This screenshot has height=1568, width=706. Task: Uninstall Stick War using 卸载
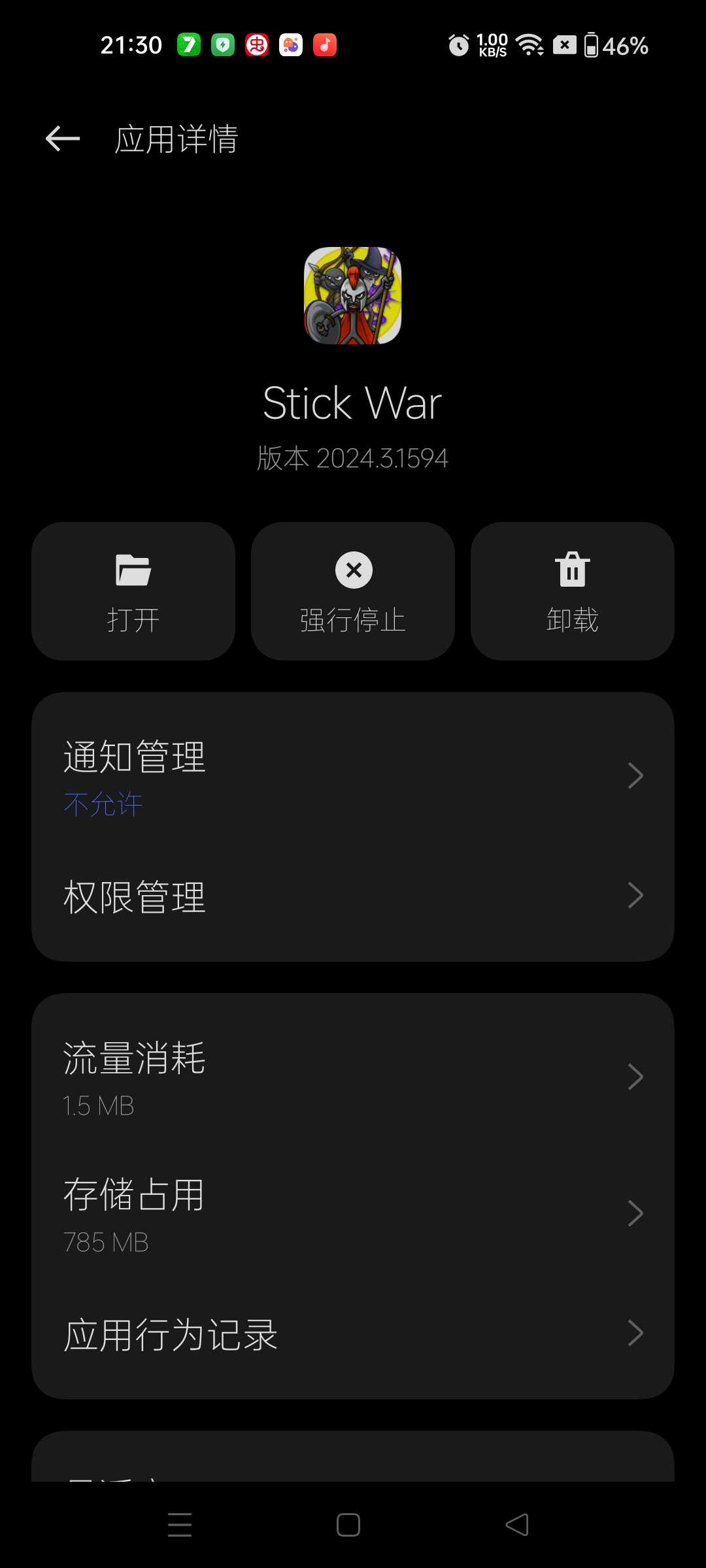point(573,591)
